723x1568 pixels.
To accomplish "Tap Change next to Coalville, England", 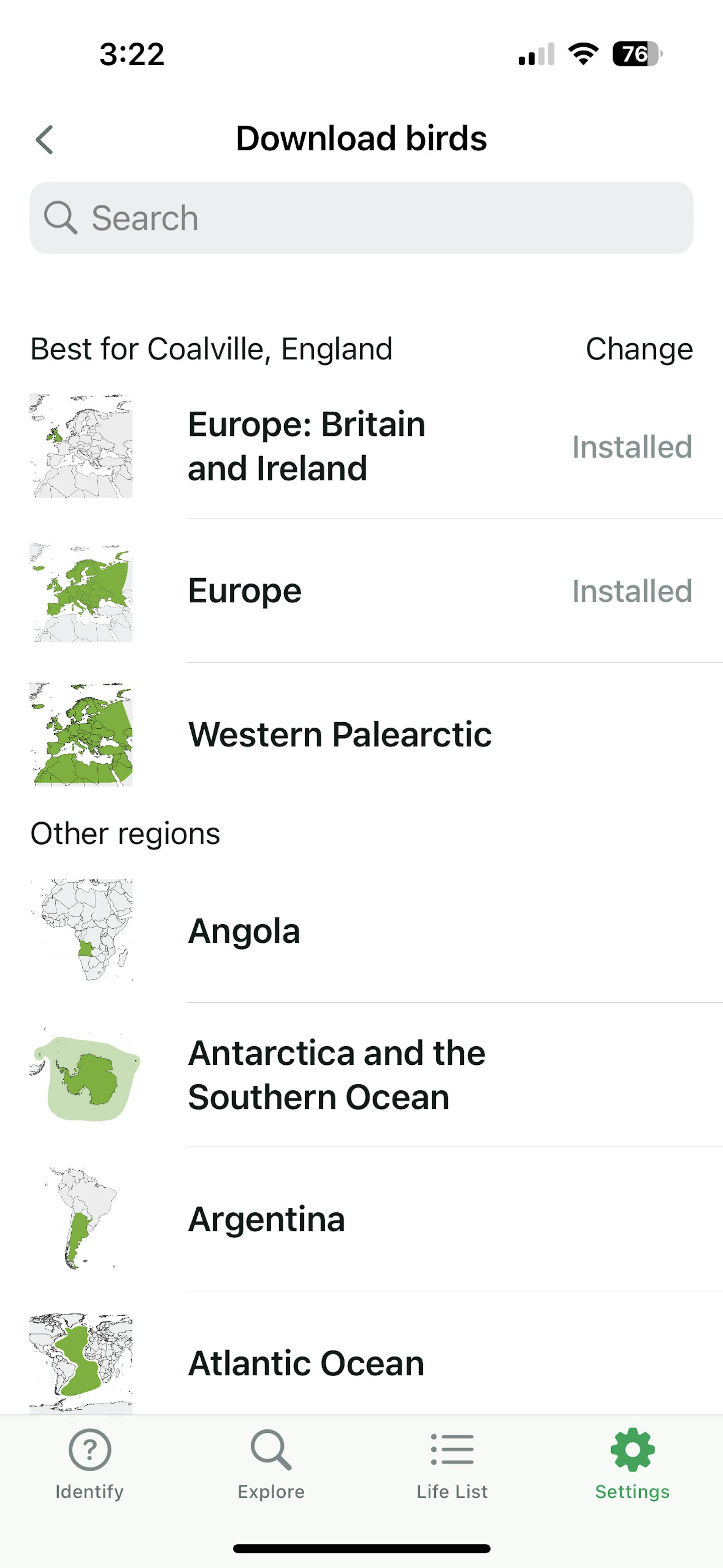I will (639, 350).
